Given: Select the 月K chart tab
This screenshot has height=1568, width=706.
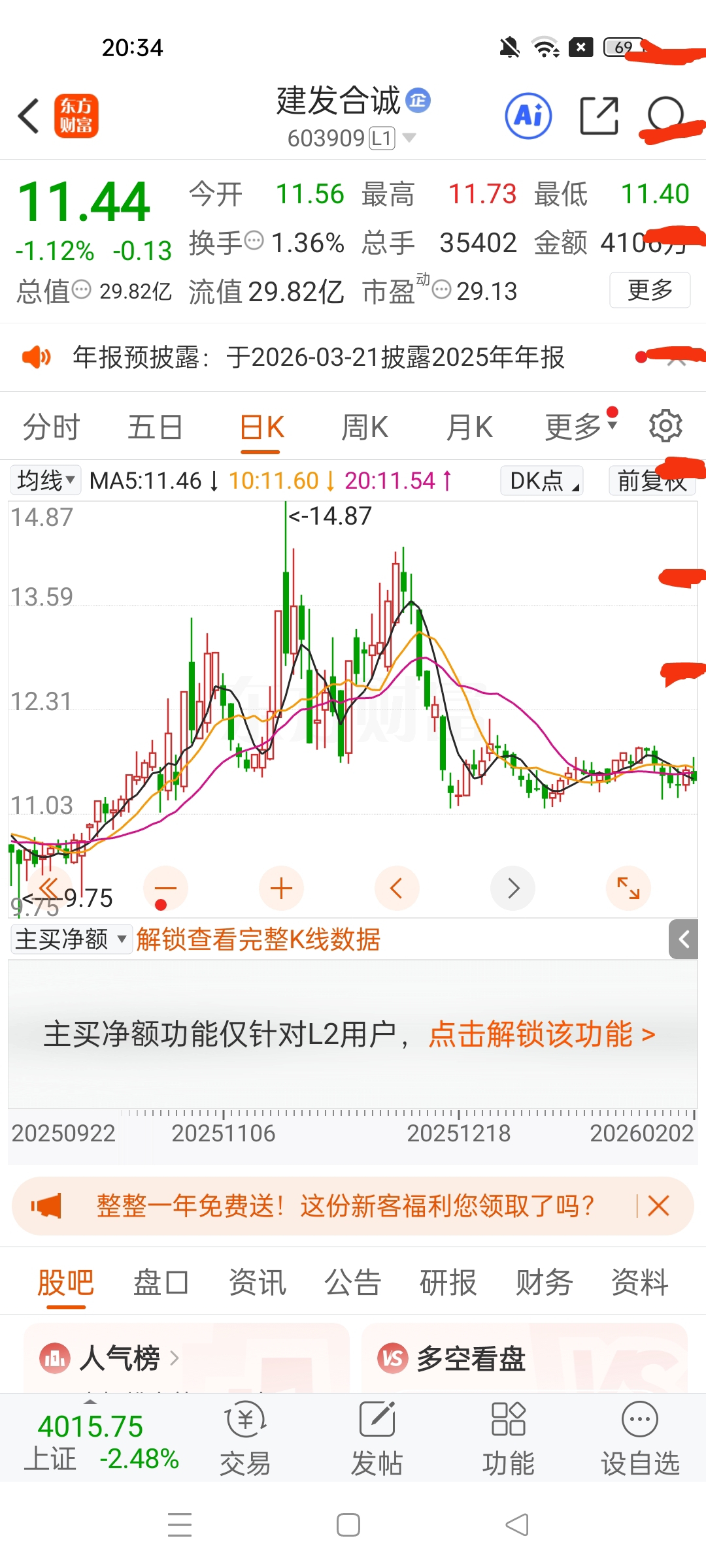Looking at the screenshot, I should [x=469, y=428].
